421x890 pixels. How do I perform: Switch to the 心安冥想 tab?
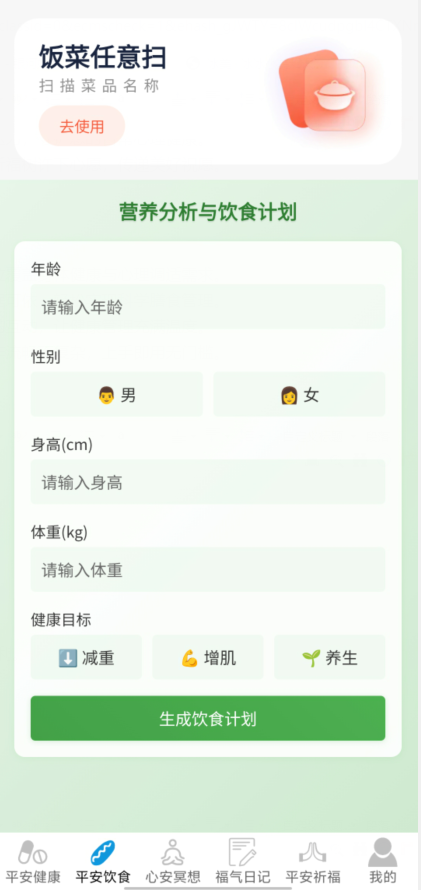click(172, 861)
